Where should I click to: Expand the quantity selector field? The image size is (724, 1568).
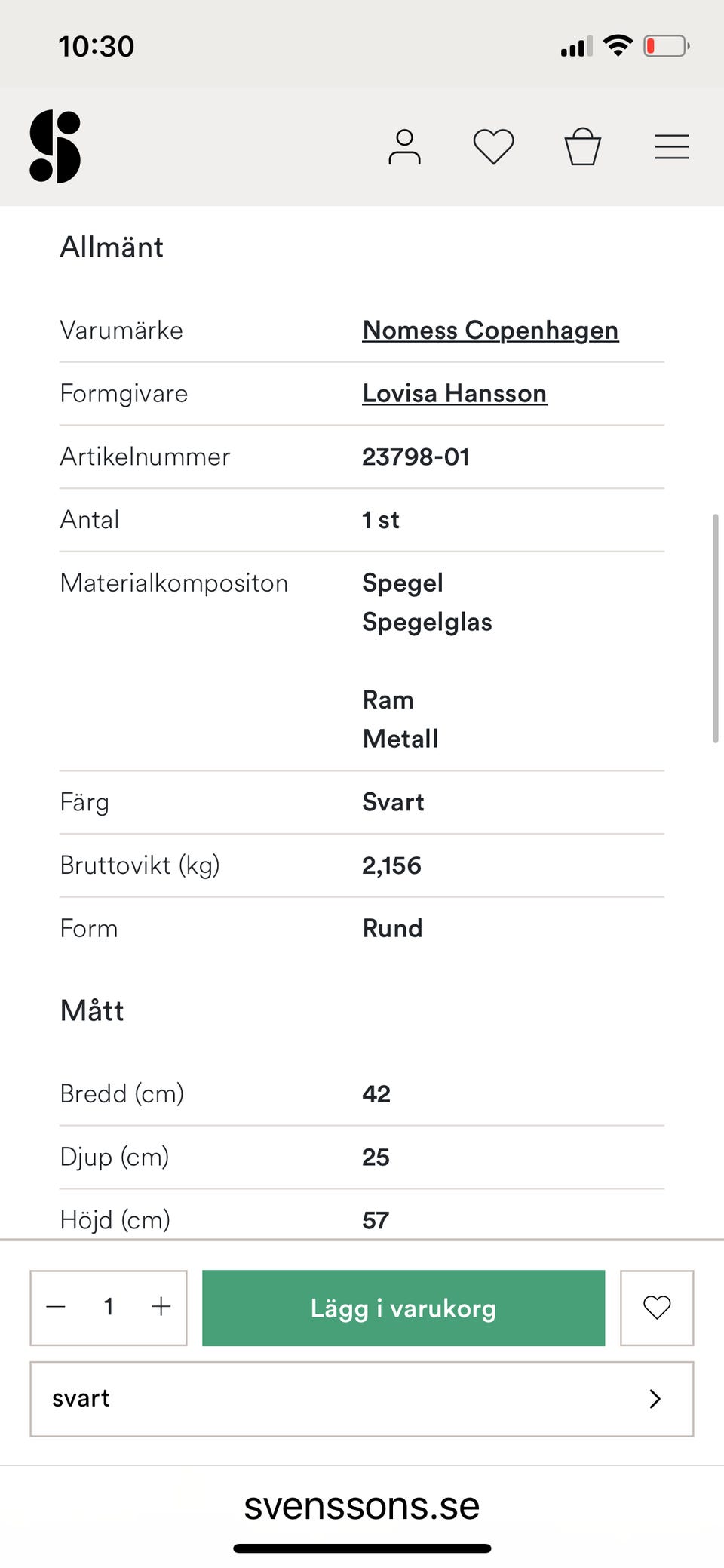coord(108,1308)
